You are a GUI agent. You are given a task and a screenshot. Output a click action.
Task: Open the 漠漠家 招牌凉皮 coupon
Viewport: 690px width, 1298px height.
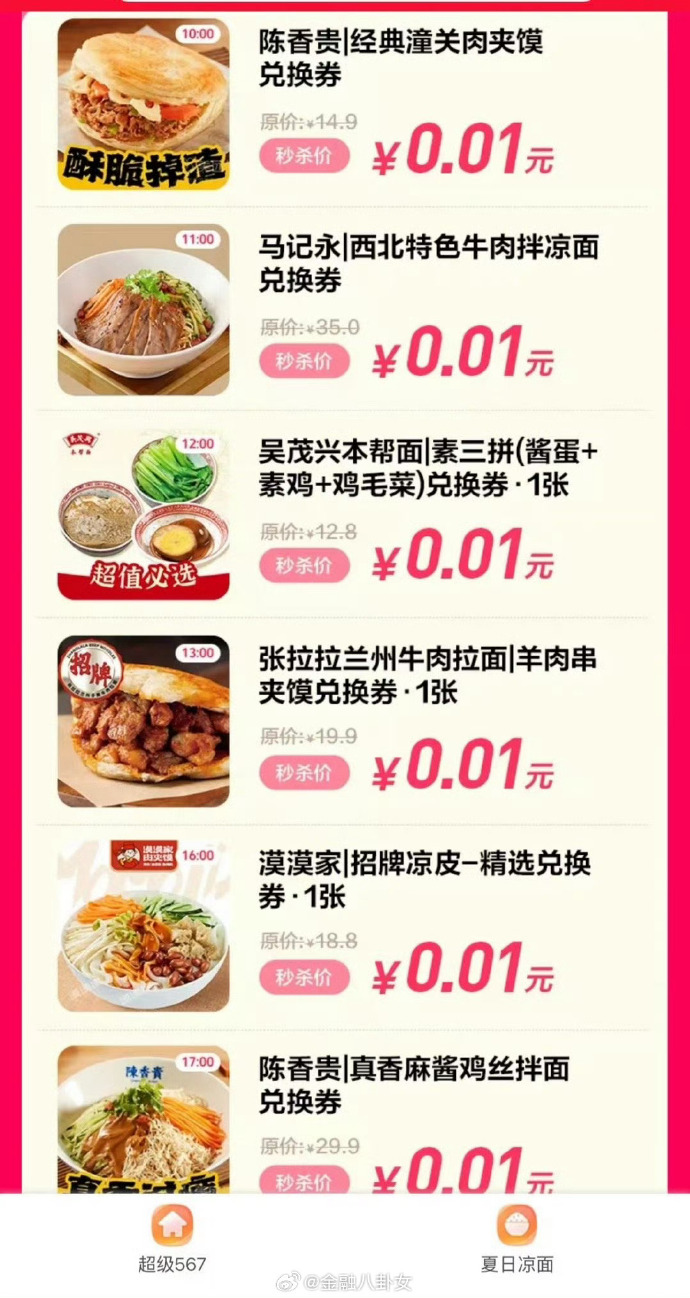[424, 880]
